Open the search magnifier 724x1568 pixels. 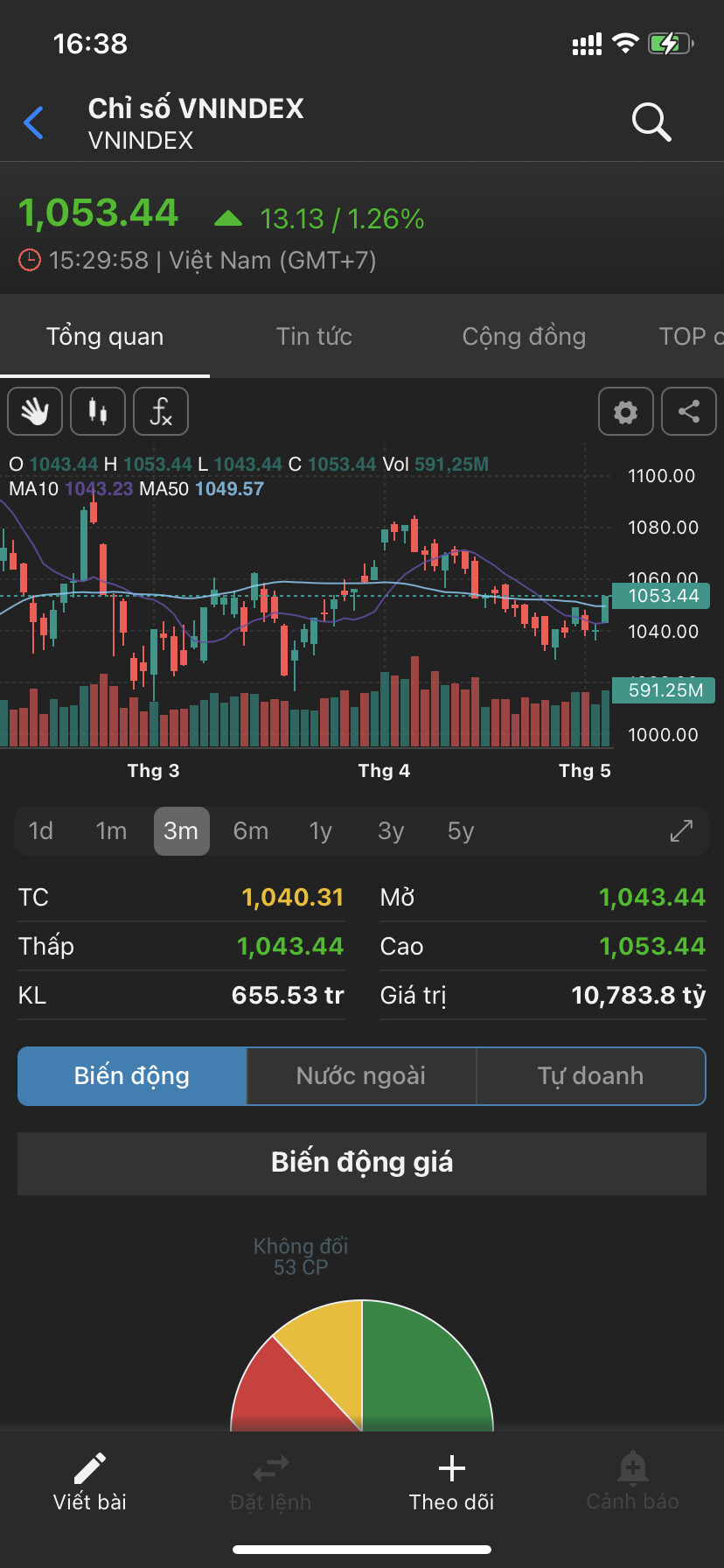tap(651, 122)
